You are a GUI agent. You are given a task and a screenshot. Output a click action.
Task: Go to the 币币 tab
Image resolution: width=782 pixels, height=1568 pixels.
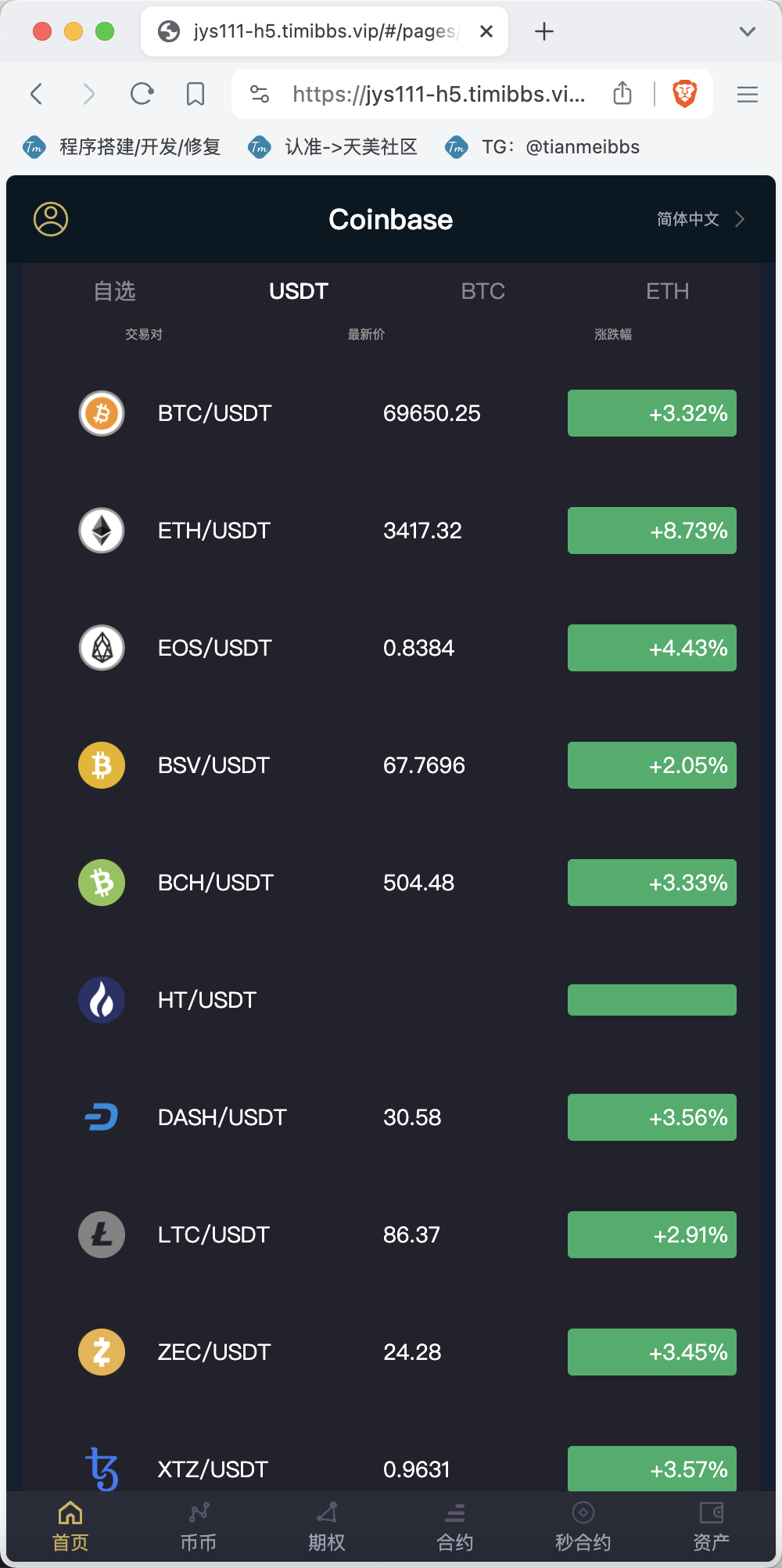(x=199, y=1526)
